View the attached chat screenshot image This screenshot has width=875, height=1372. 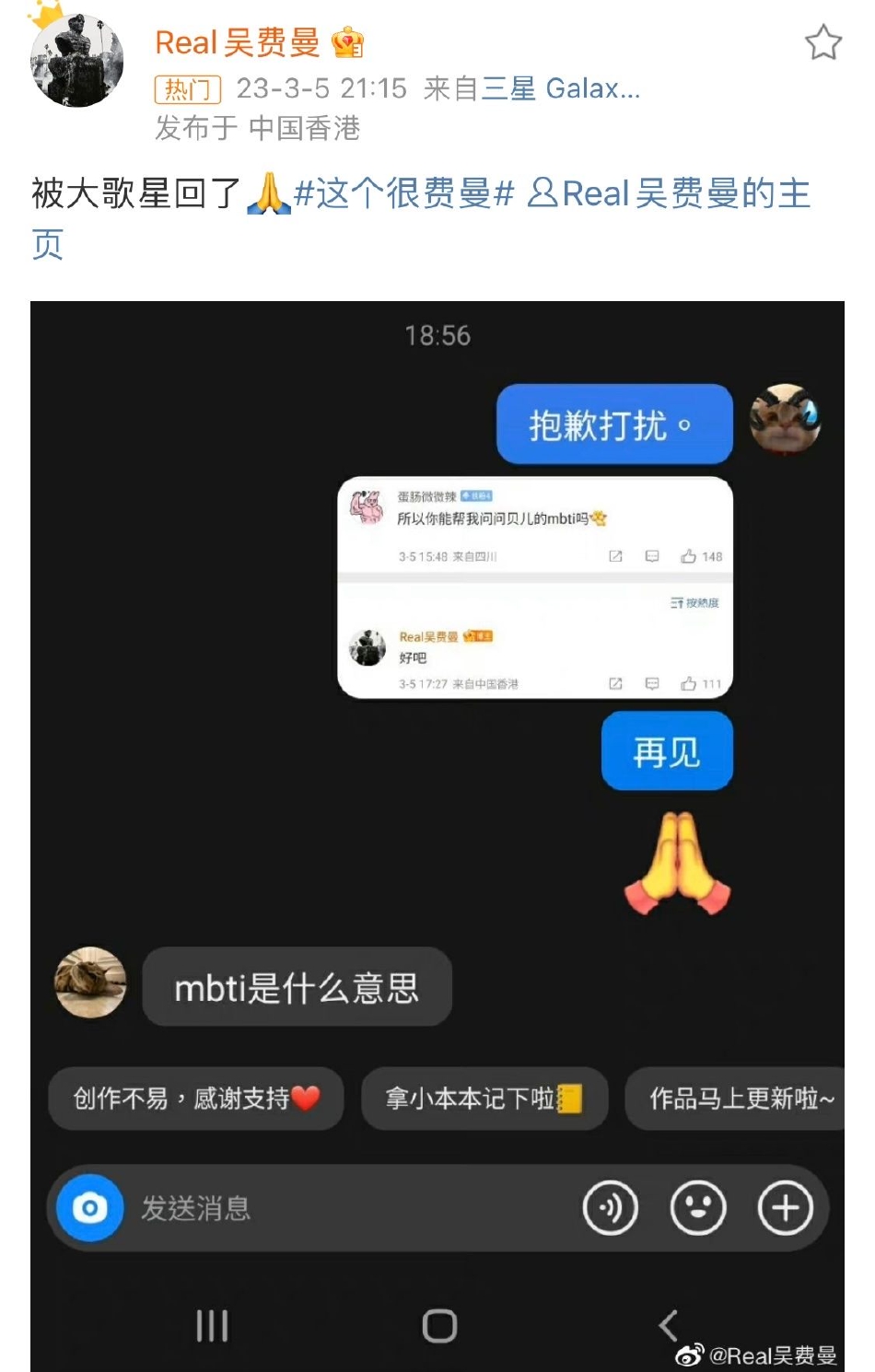(437, 829)
